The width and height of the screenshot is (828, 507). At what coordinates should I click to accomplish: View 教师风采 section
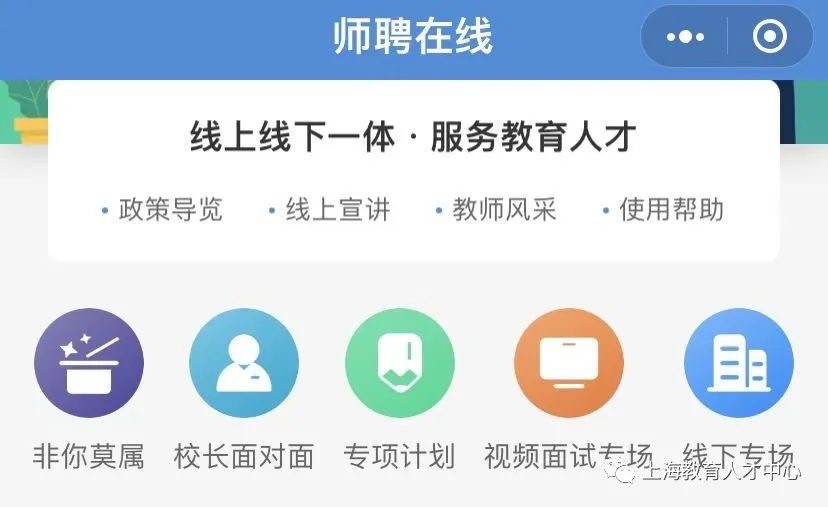pos(503,210)
